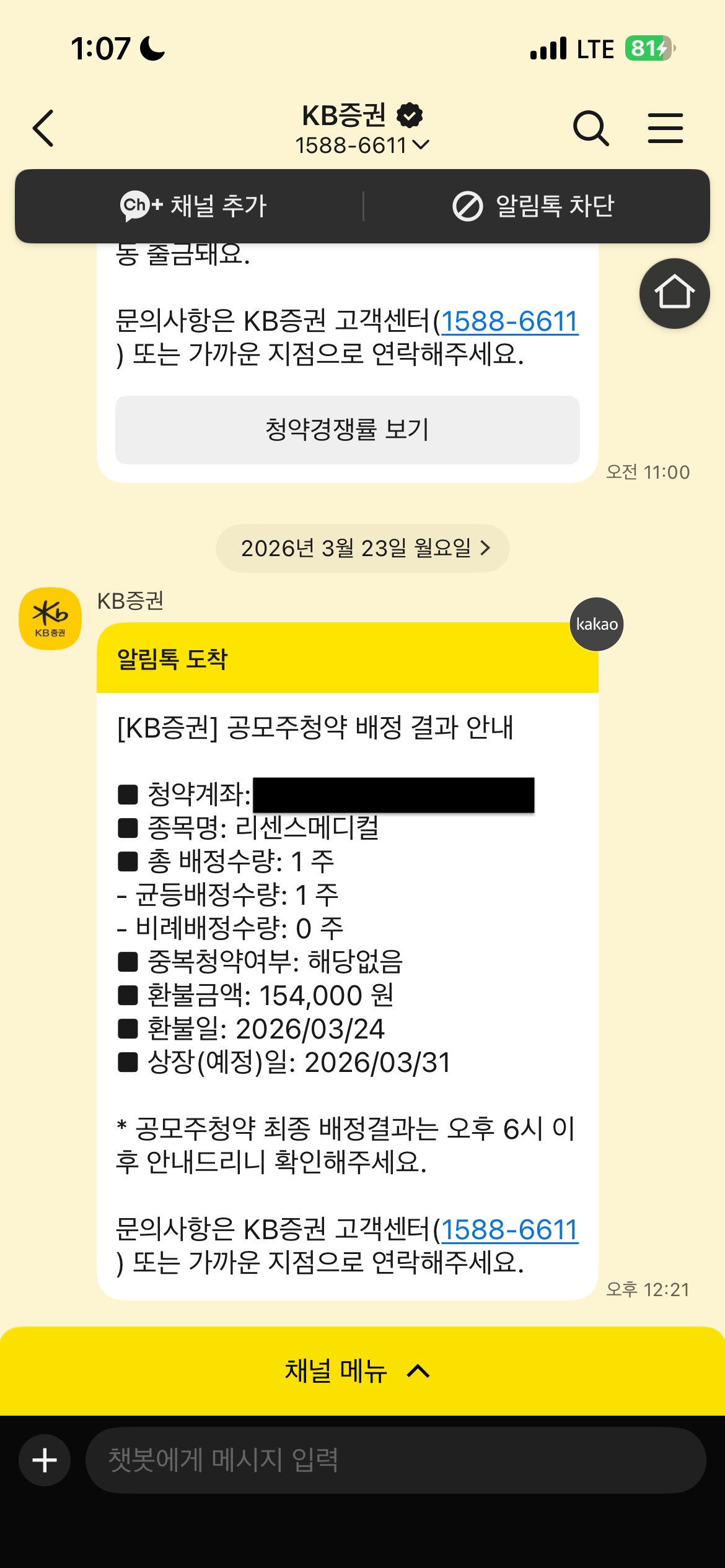Open the KB증권 profile picture
Image resolution: width=725 pixels, height=1568 pixels.
point(50,618)
